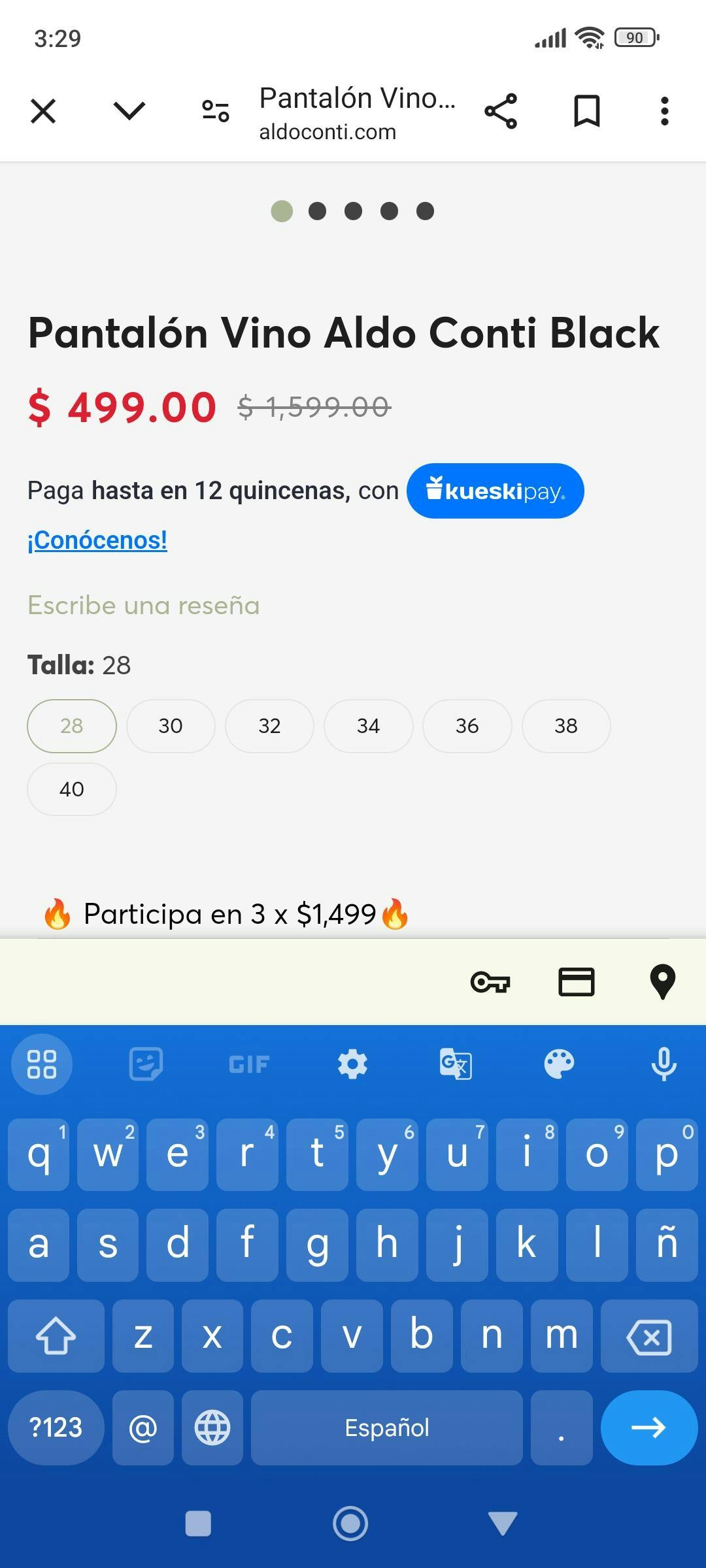The width and height of the screenshot is (706, 1568).
Task: Pick size 40
Action: click(72, 789)
